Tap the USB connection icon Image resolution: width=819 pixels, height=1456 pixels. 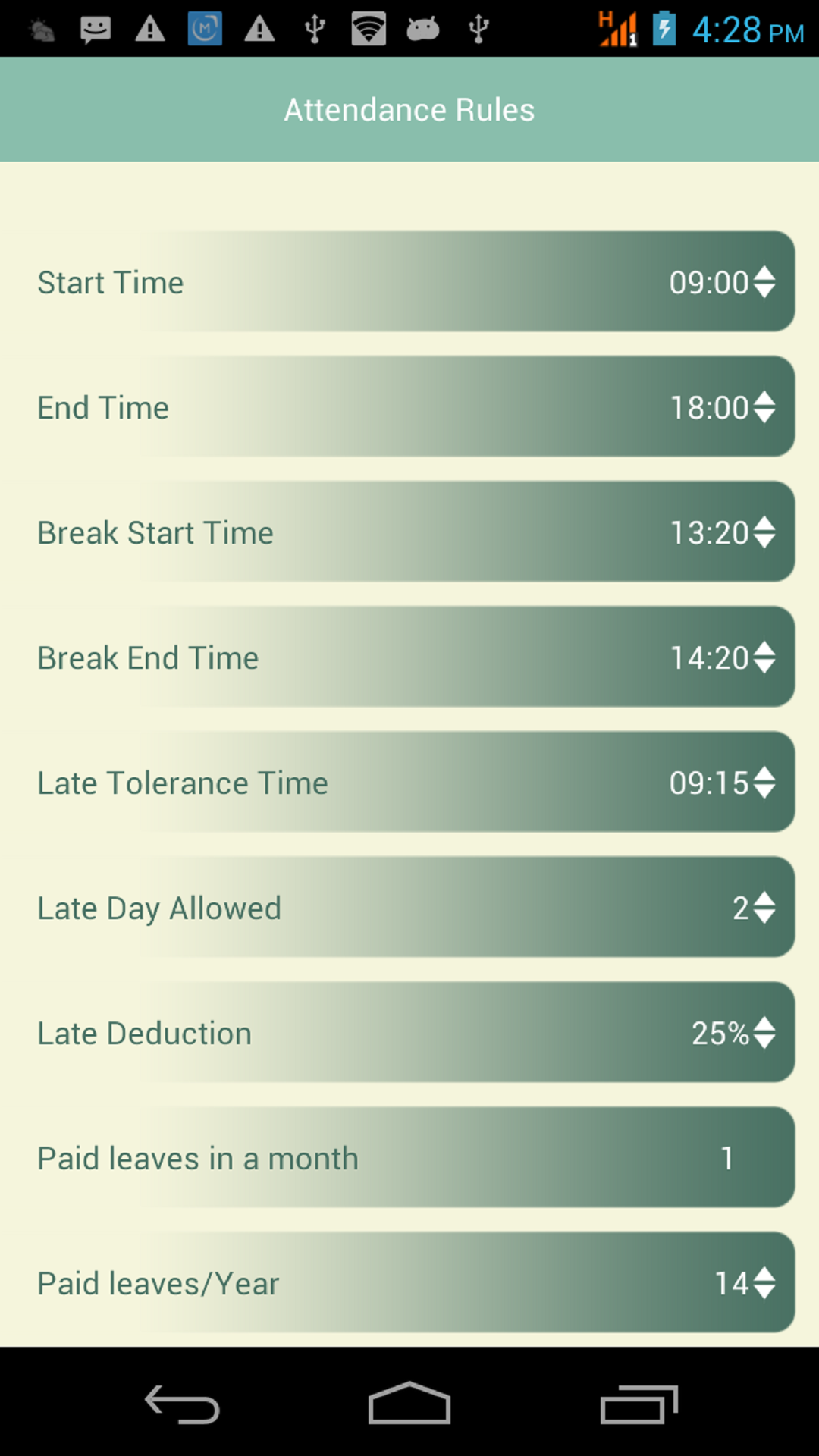[312, 29]
